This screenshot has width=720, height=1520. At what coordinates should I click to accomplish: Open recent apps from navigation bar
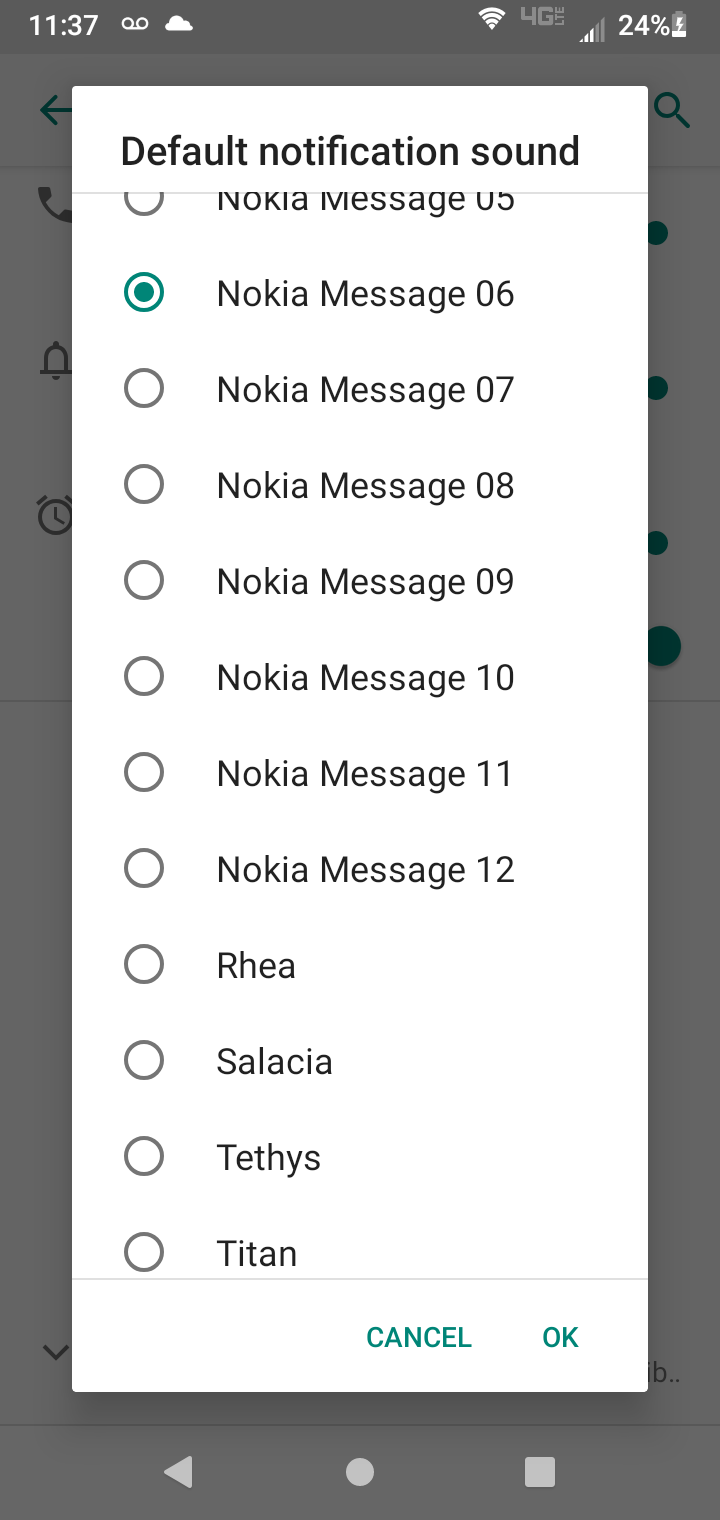point(539,1472)
